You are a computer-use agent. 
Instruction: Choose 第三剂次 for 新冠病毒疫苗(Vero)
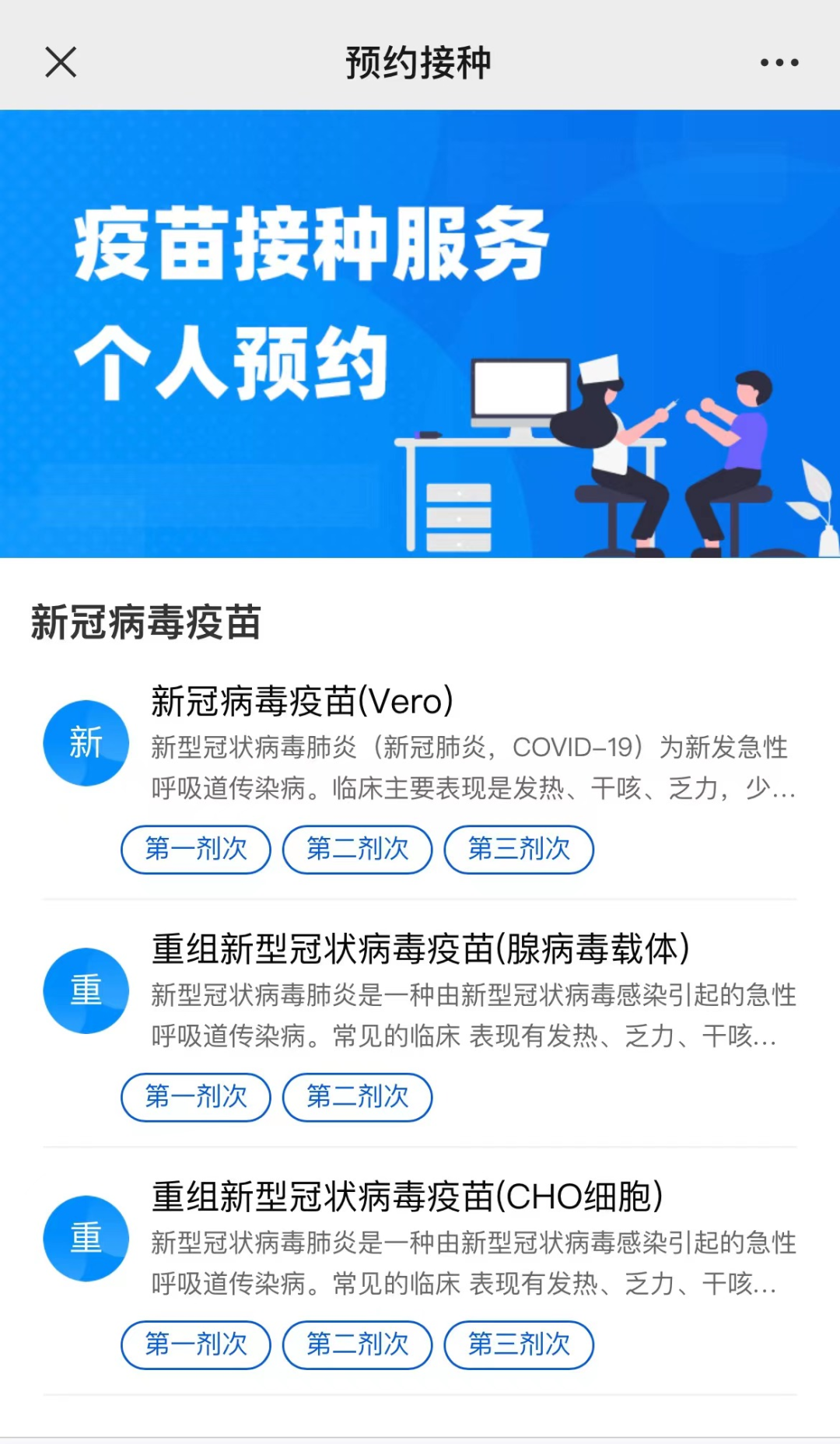[519, 849]
